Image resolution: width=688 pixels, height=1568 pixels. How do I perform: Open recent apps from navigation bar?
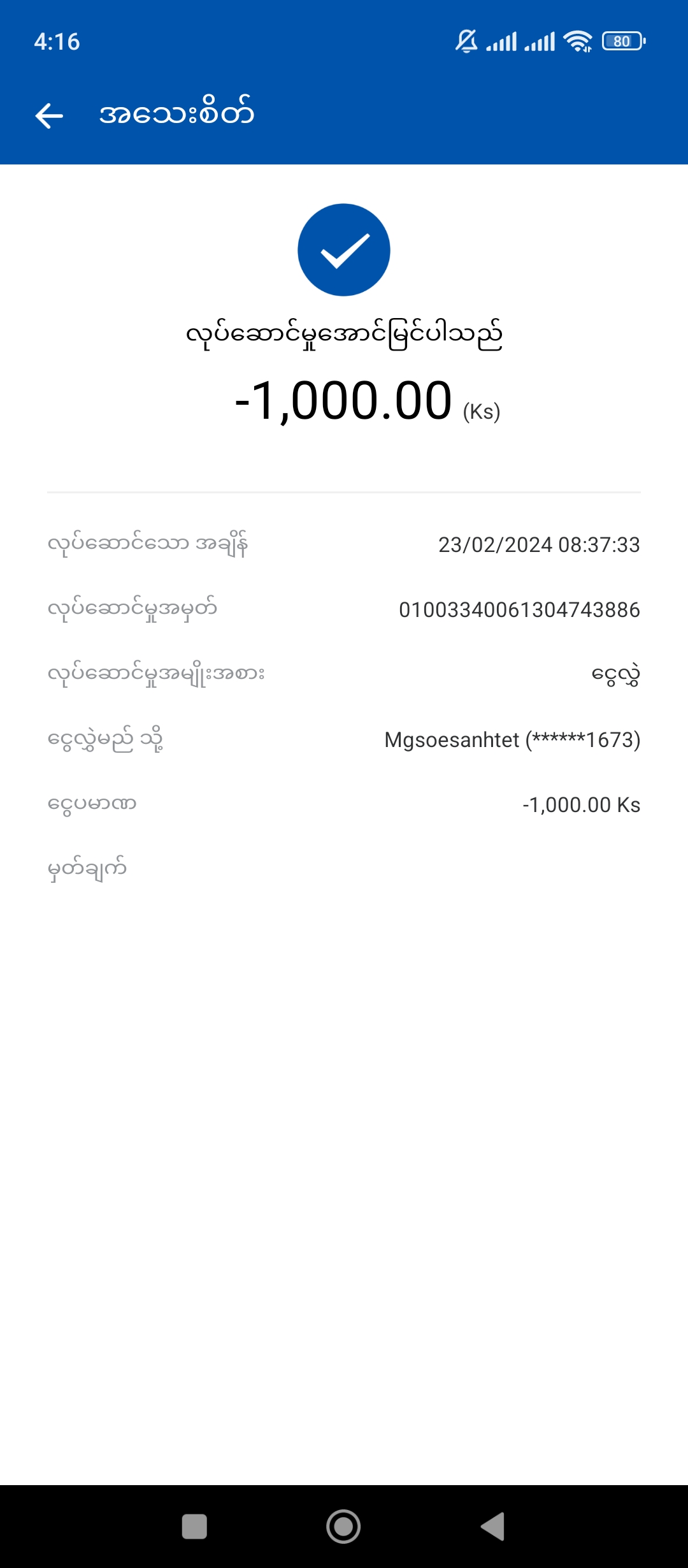coord(194,1527)
